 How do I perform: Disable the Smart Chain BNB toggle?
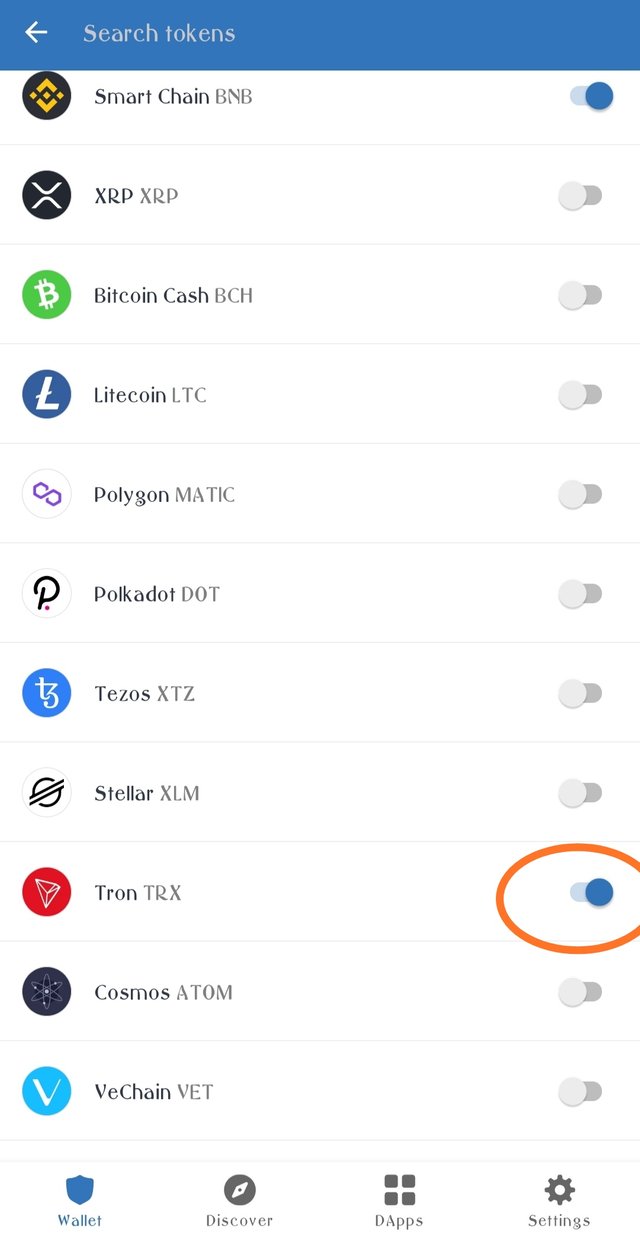coord(591,96)
